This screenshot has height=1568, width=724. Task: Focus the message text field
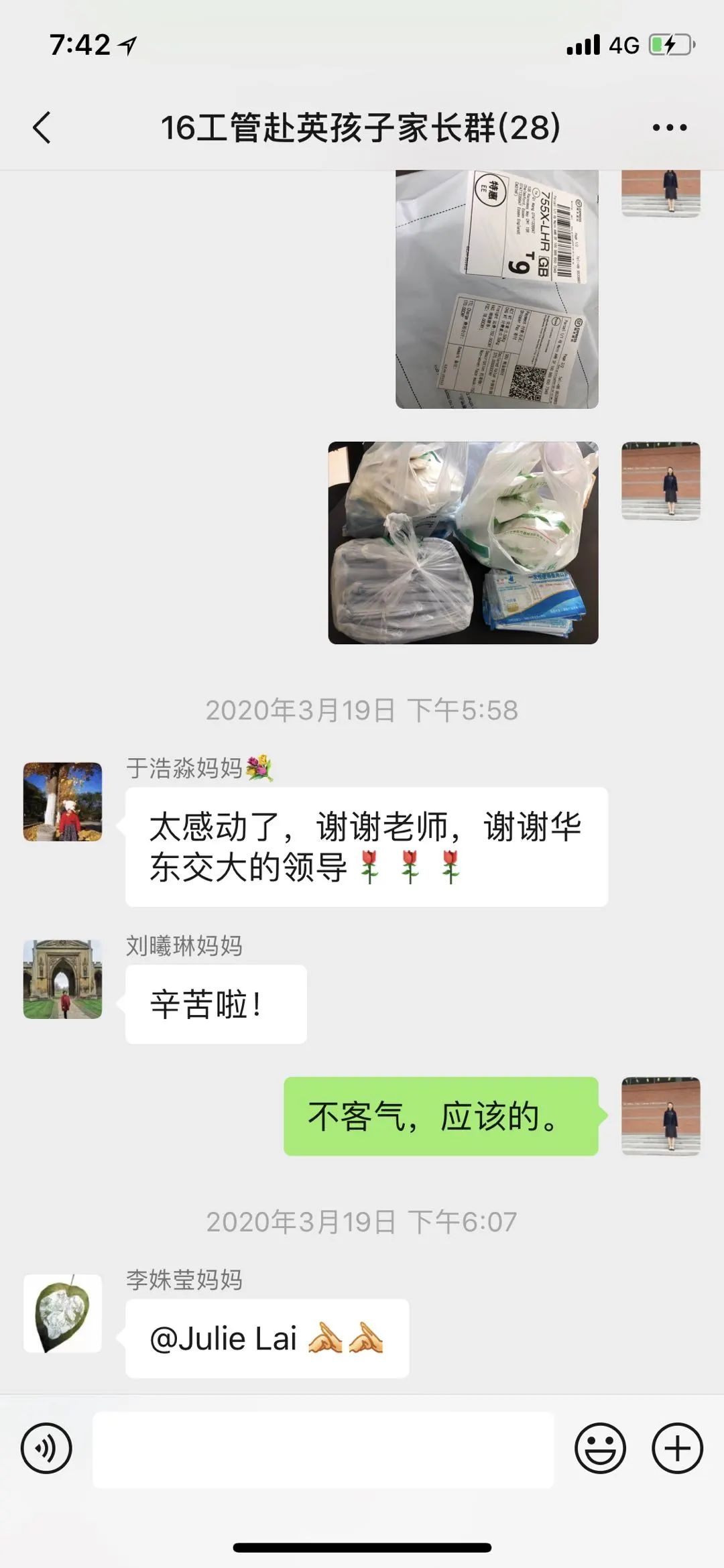click(x=323, y=1449)
